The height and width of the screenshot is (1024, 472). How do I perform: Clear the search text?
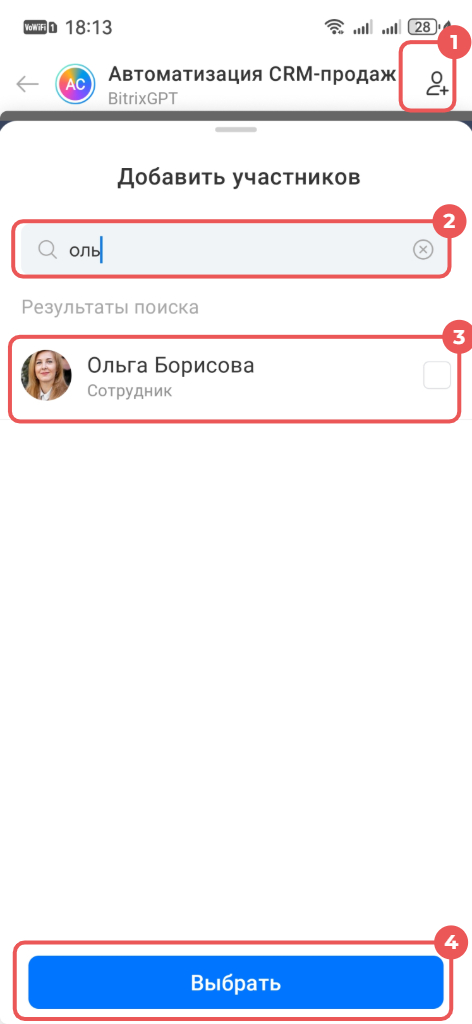point(423,249)
